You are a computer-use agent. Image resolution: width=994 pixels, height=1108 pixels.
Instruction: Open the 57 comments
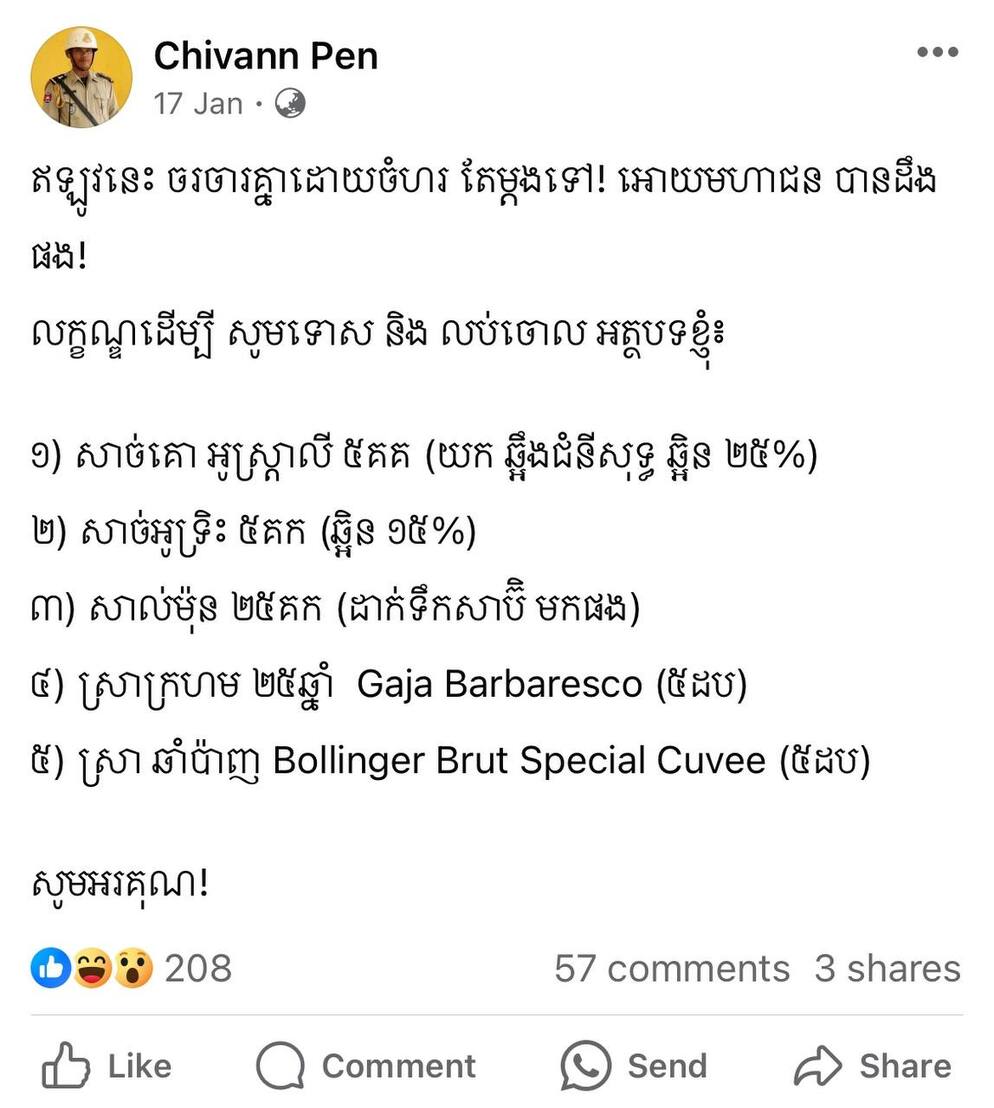pos(672,969)
